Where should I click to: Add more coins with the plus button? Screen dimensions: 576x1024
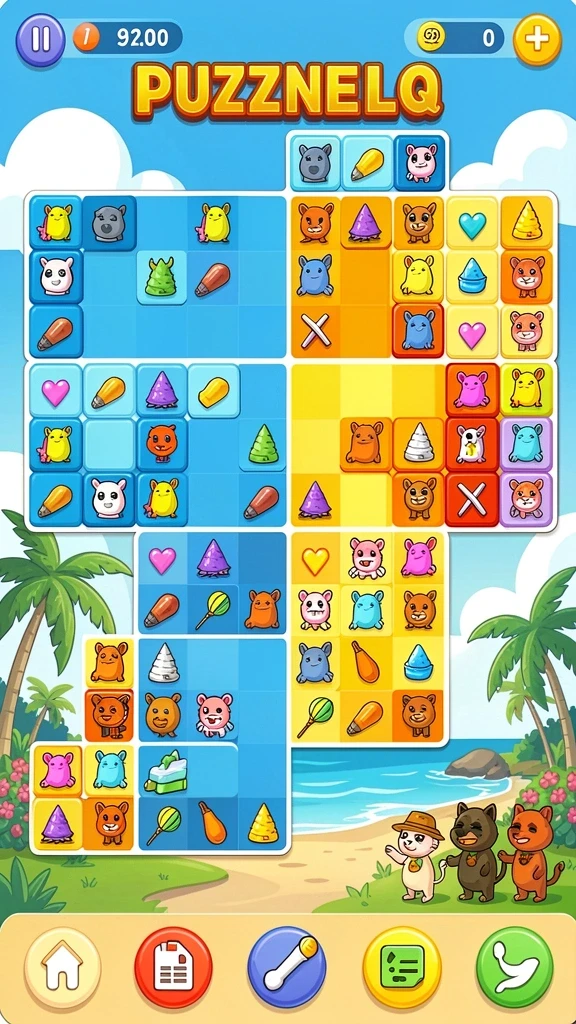pos(537,39)
